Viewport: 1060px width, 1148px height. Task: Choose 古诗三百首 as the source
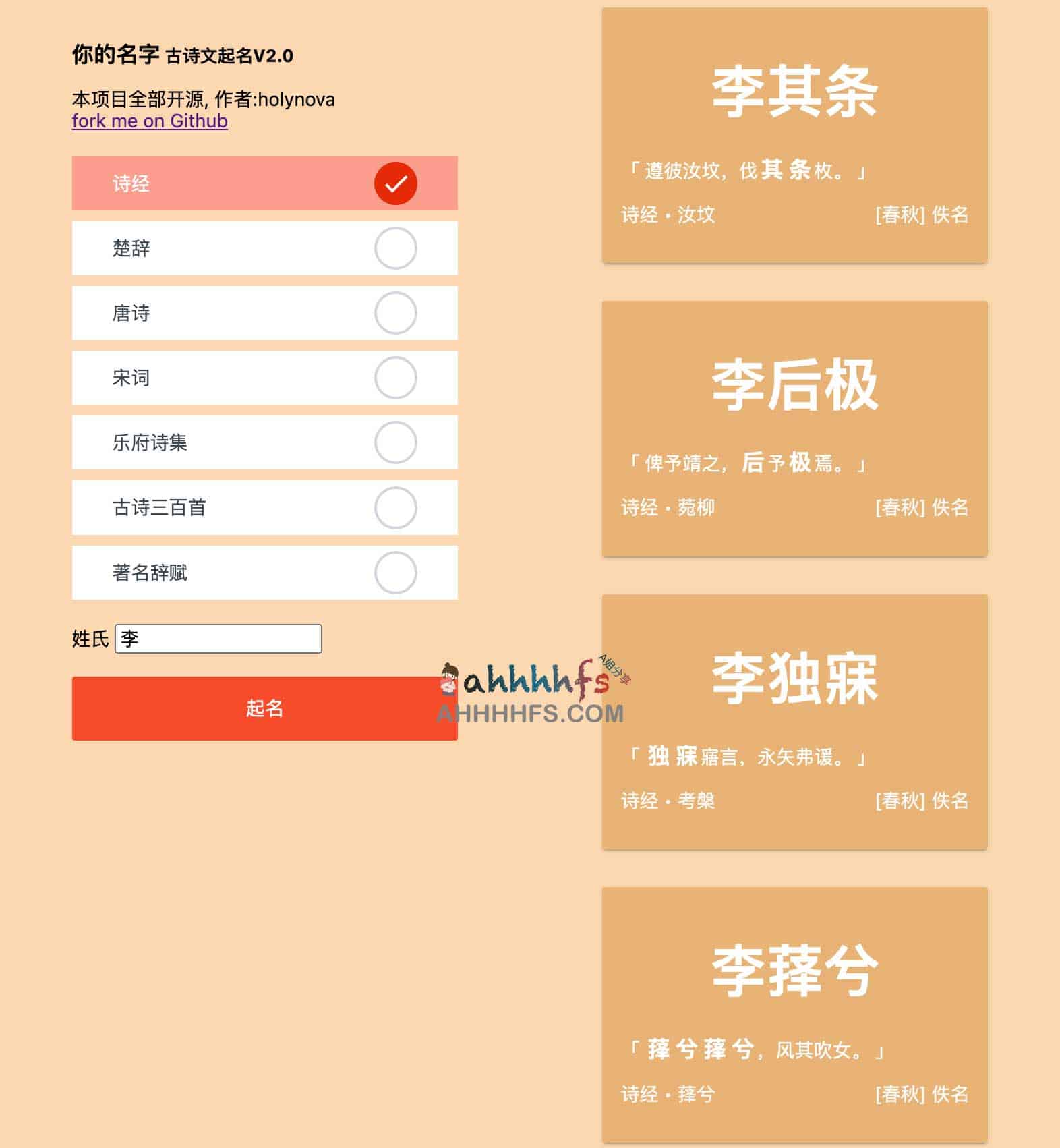(264, 507)
